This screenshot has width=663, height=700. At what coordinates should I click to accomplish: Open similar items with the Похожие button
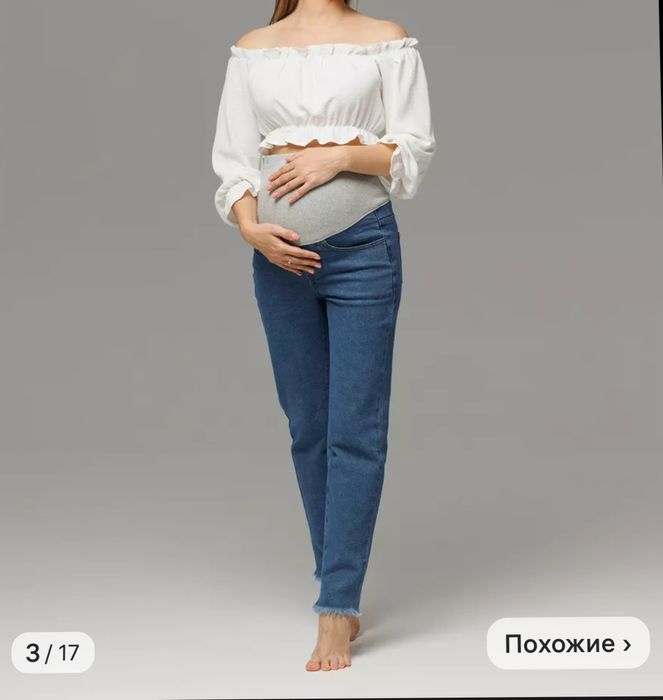point(567,643)
